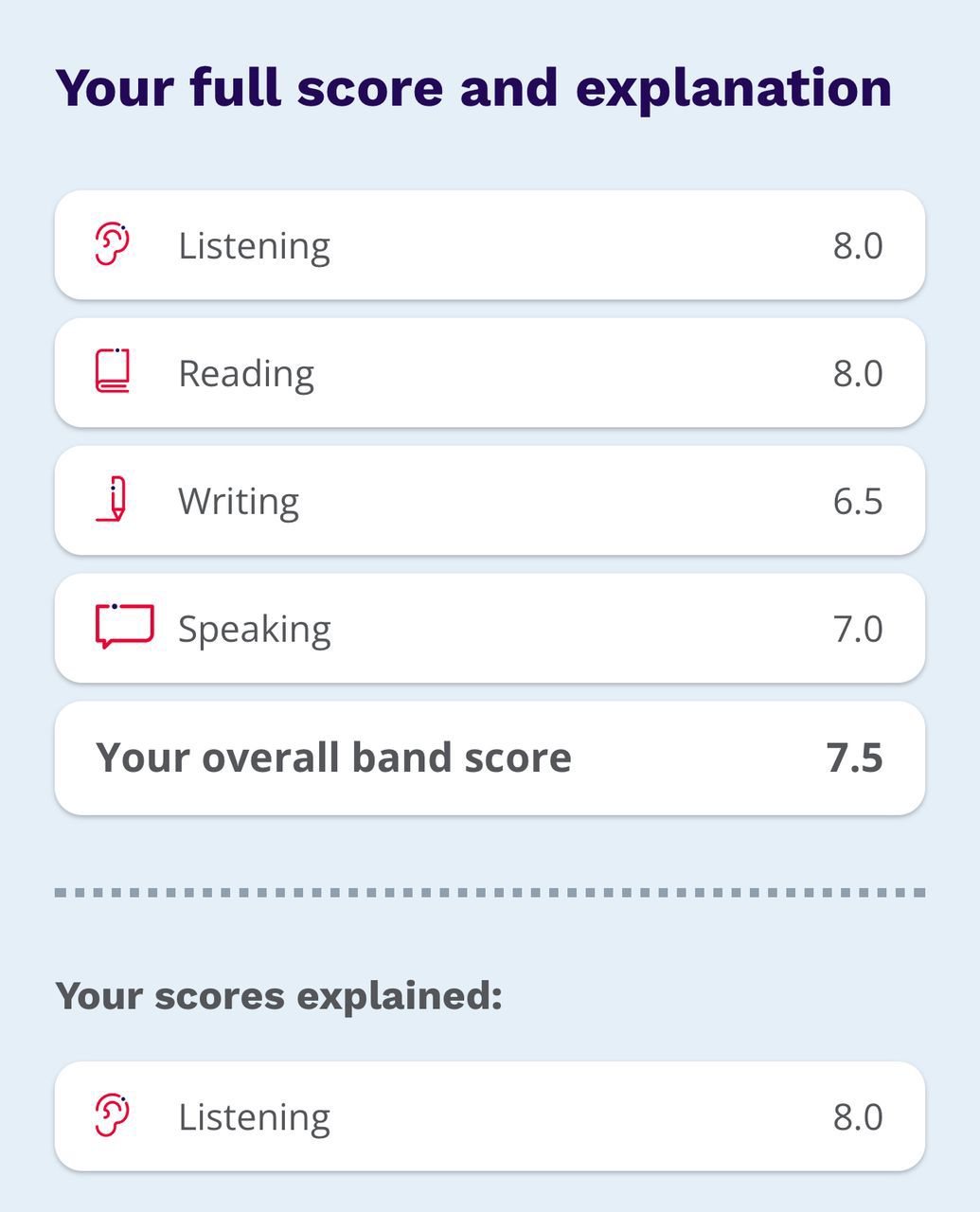Expand the Listening explanation card
The image size is (980, 1212).
click(x=490, y=1115)
